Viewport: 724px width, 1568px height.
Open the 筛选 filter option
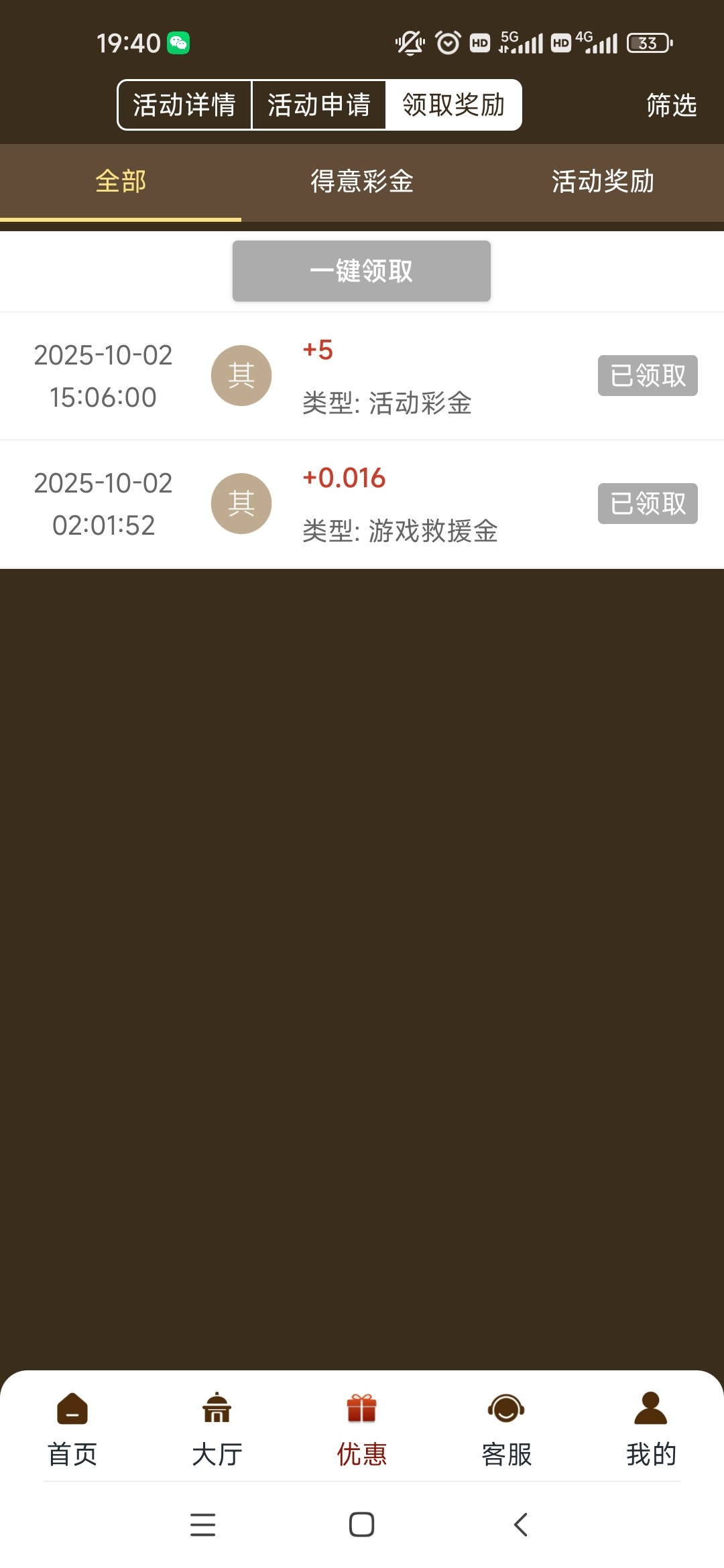671,105
